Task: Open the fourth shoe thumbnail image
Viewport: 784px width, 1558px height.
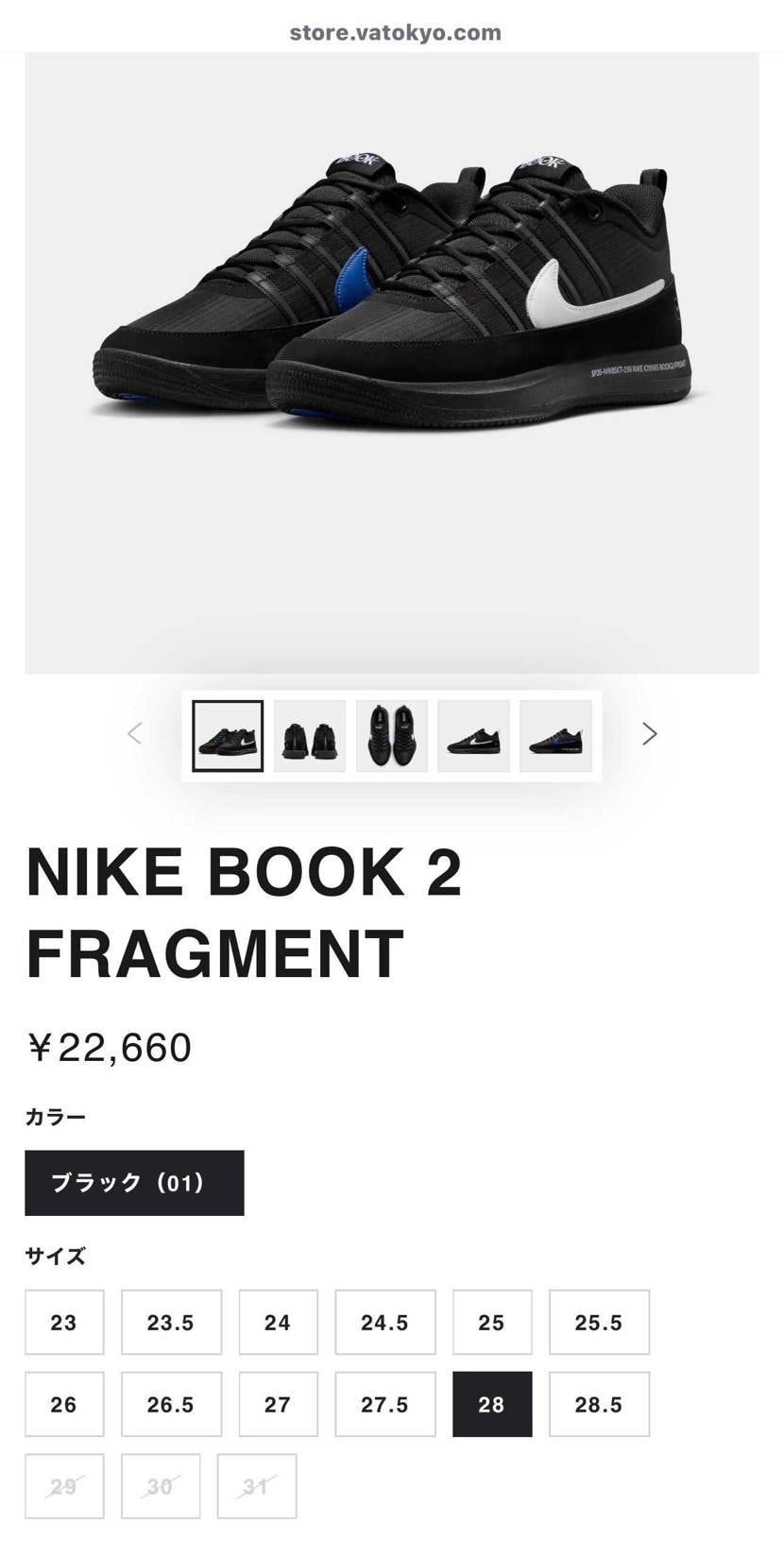Action: [x=474, y=736]
